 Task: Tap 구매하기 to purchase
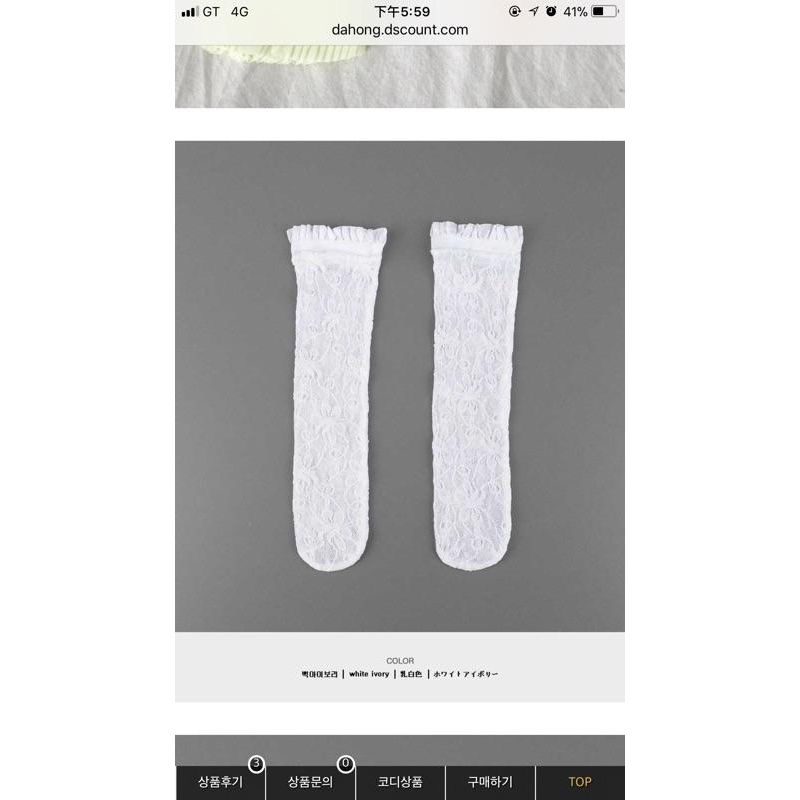490,782
